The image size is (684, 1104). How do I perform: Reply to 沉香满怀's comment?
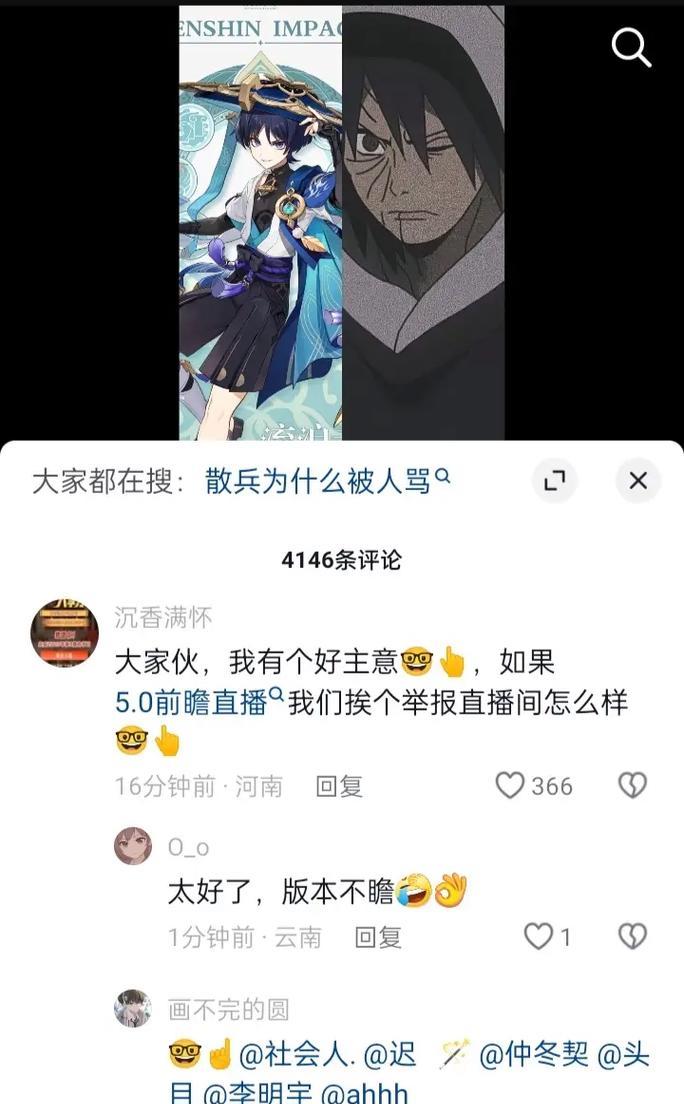(x=339, y=787)
